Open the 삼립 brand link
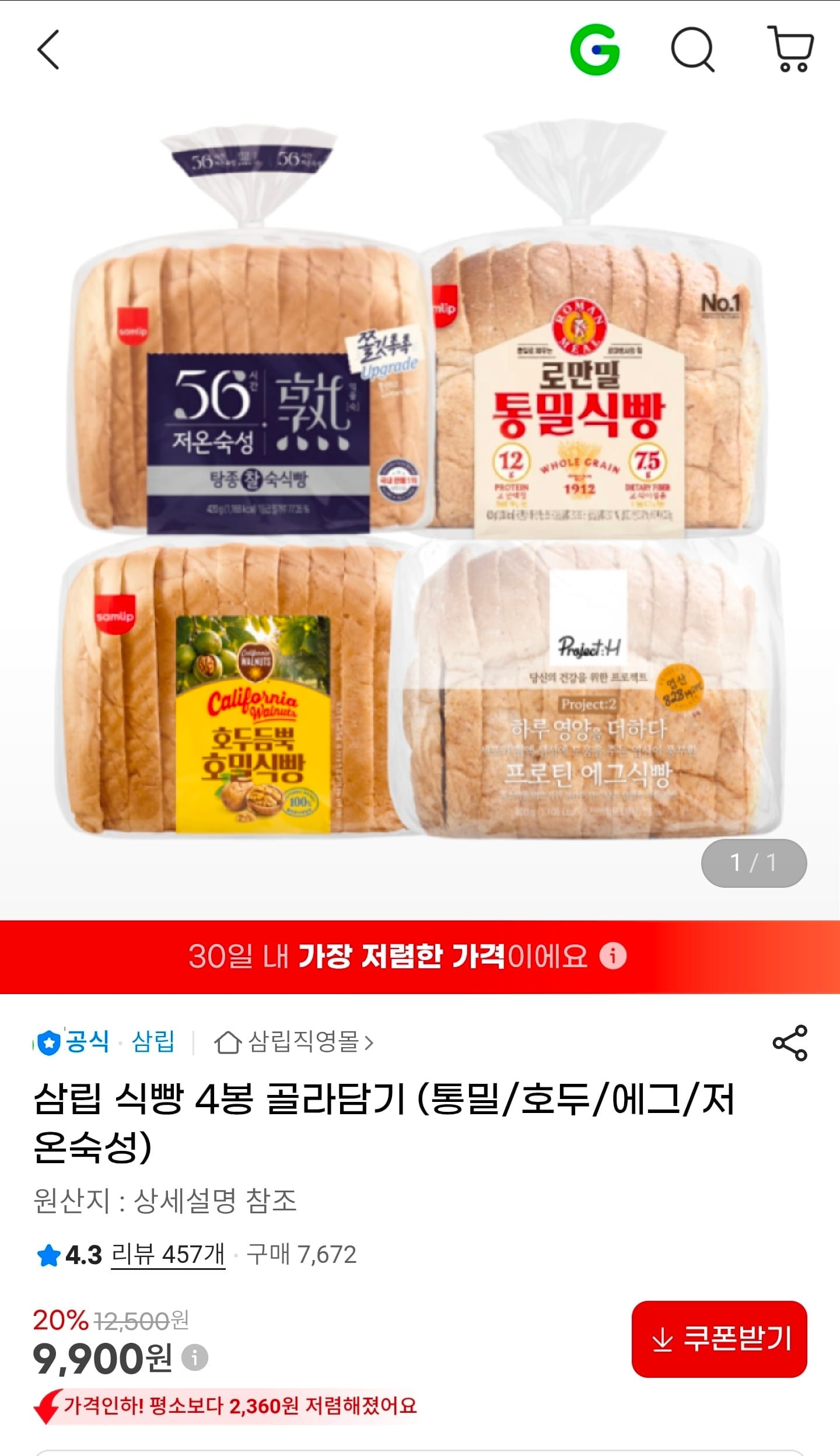Viewport: 840px width, 1456px height. click(x=153, y=1042)
